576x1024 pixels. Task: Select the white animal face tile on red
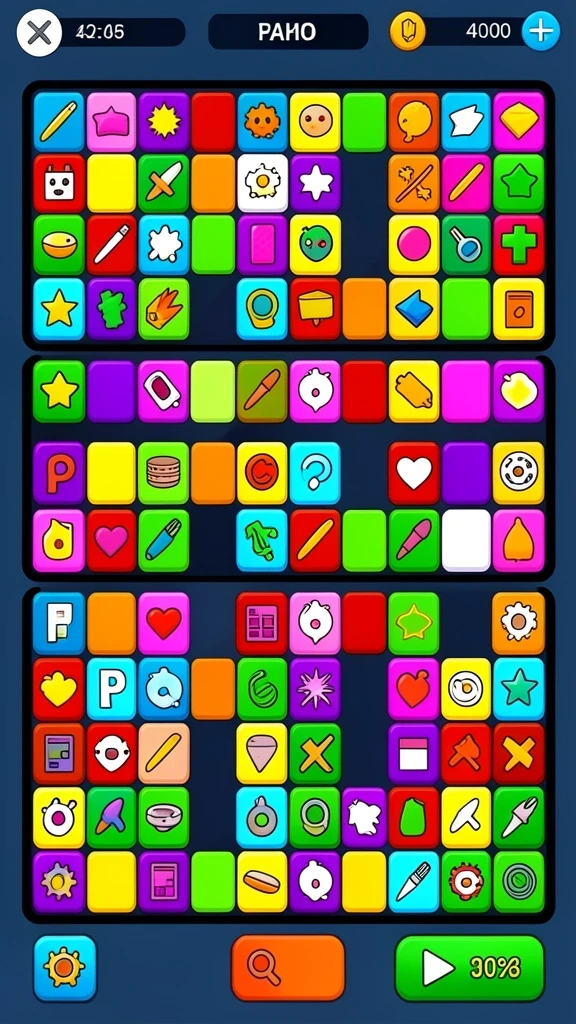pyautogui.click(x=59, y=183)
